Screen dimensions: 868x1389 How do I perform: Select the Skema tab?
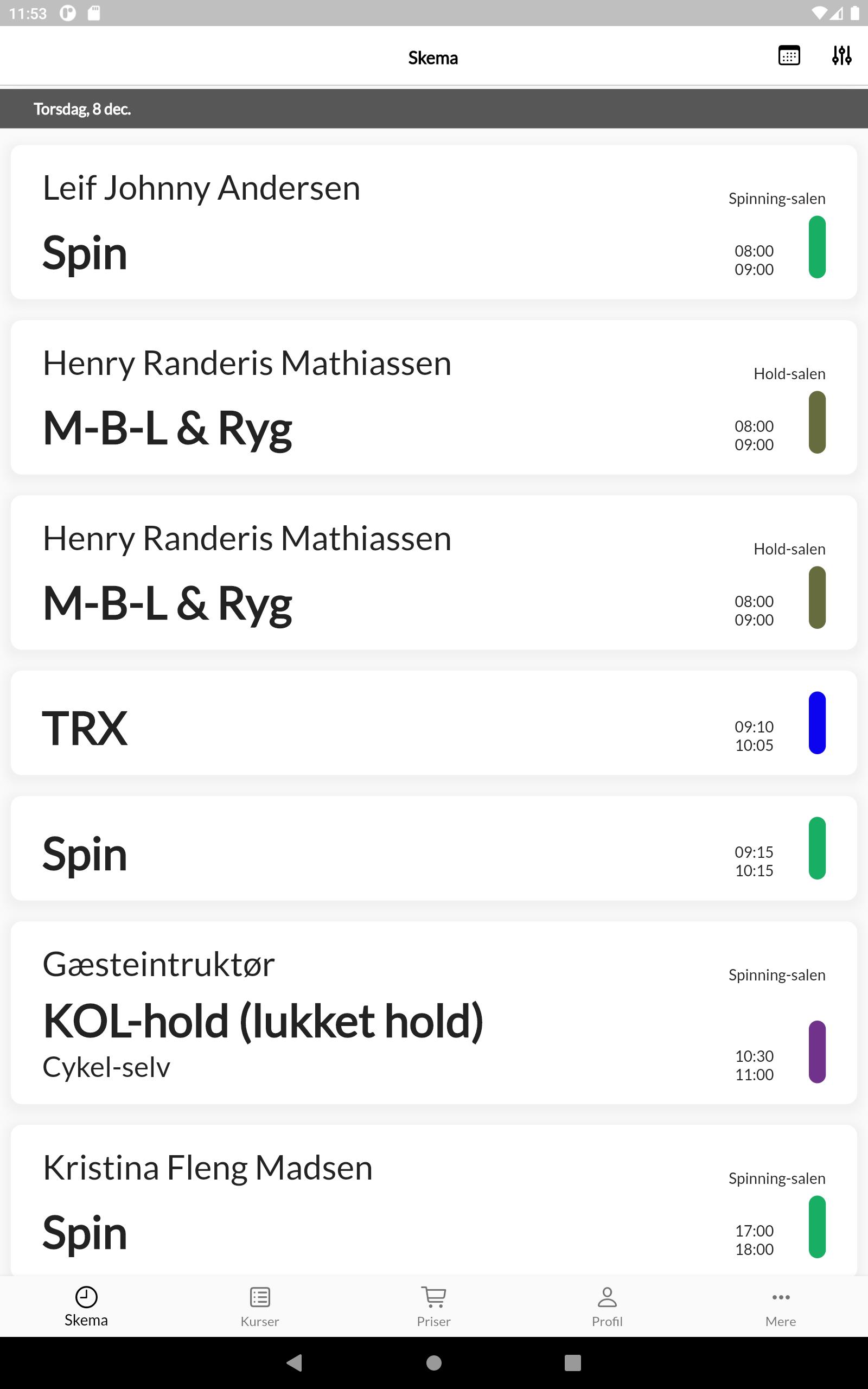coord(86,1307)
